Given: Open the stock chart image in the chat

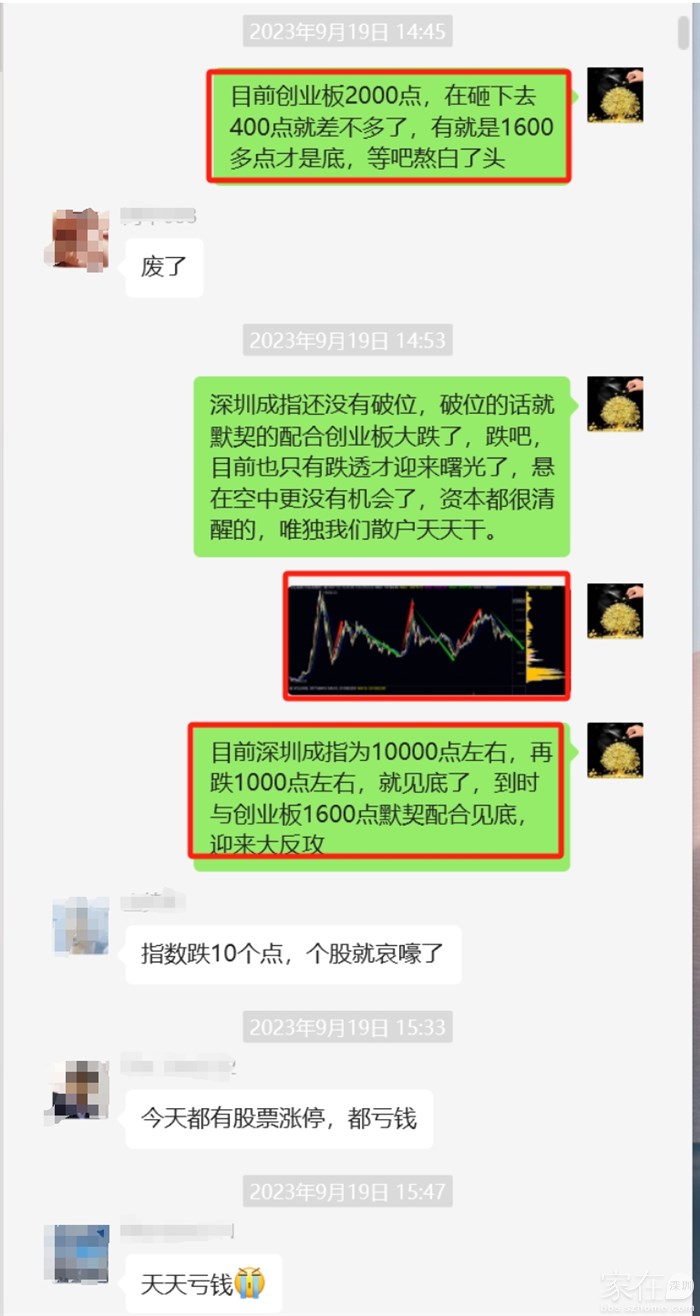Looking at the screenshot, I should (427, 634).
